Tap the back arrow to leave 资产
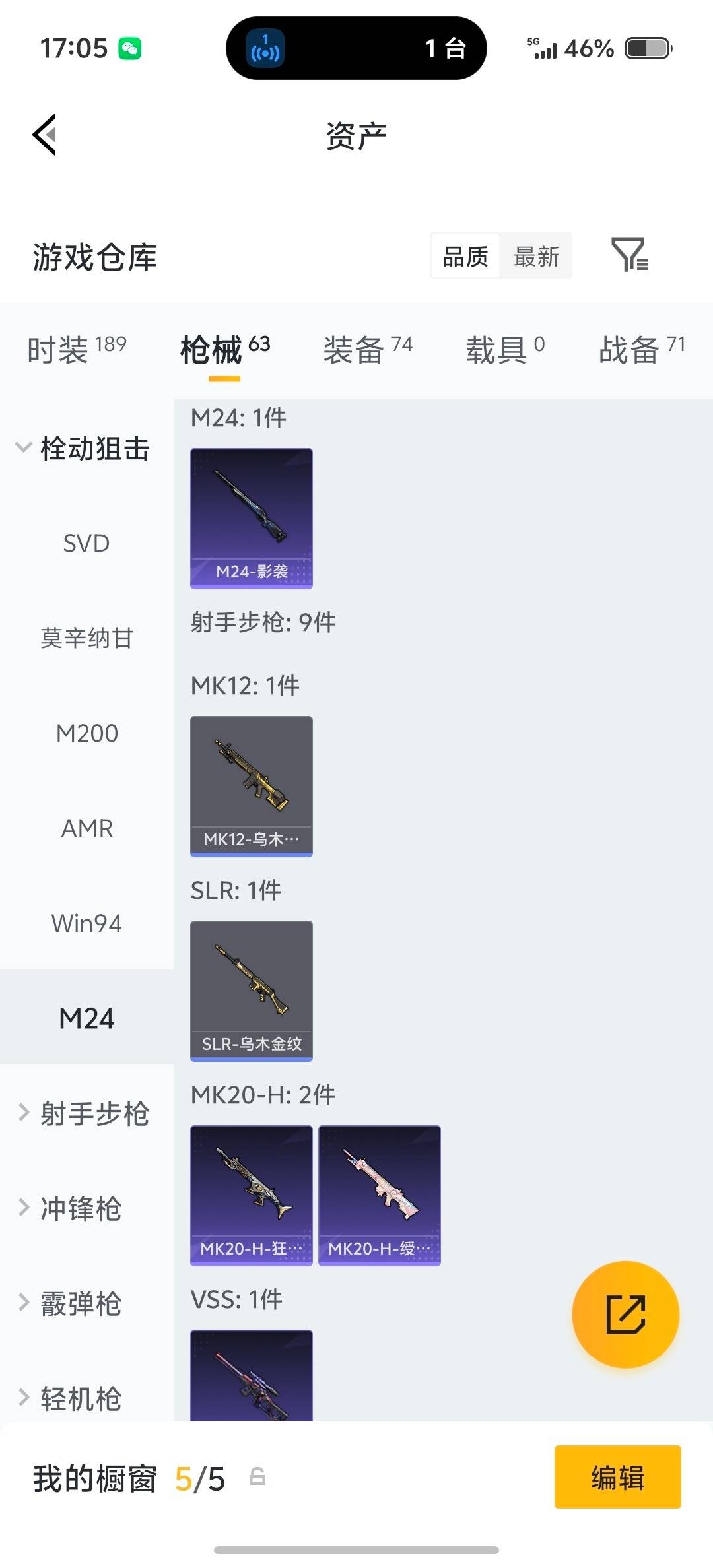This screenshot has height=1568, width=713. 44,135
